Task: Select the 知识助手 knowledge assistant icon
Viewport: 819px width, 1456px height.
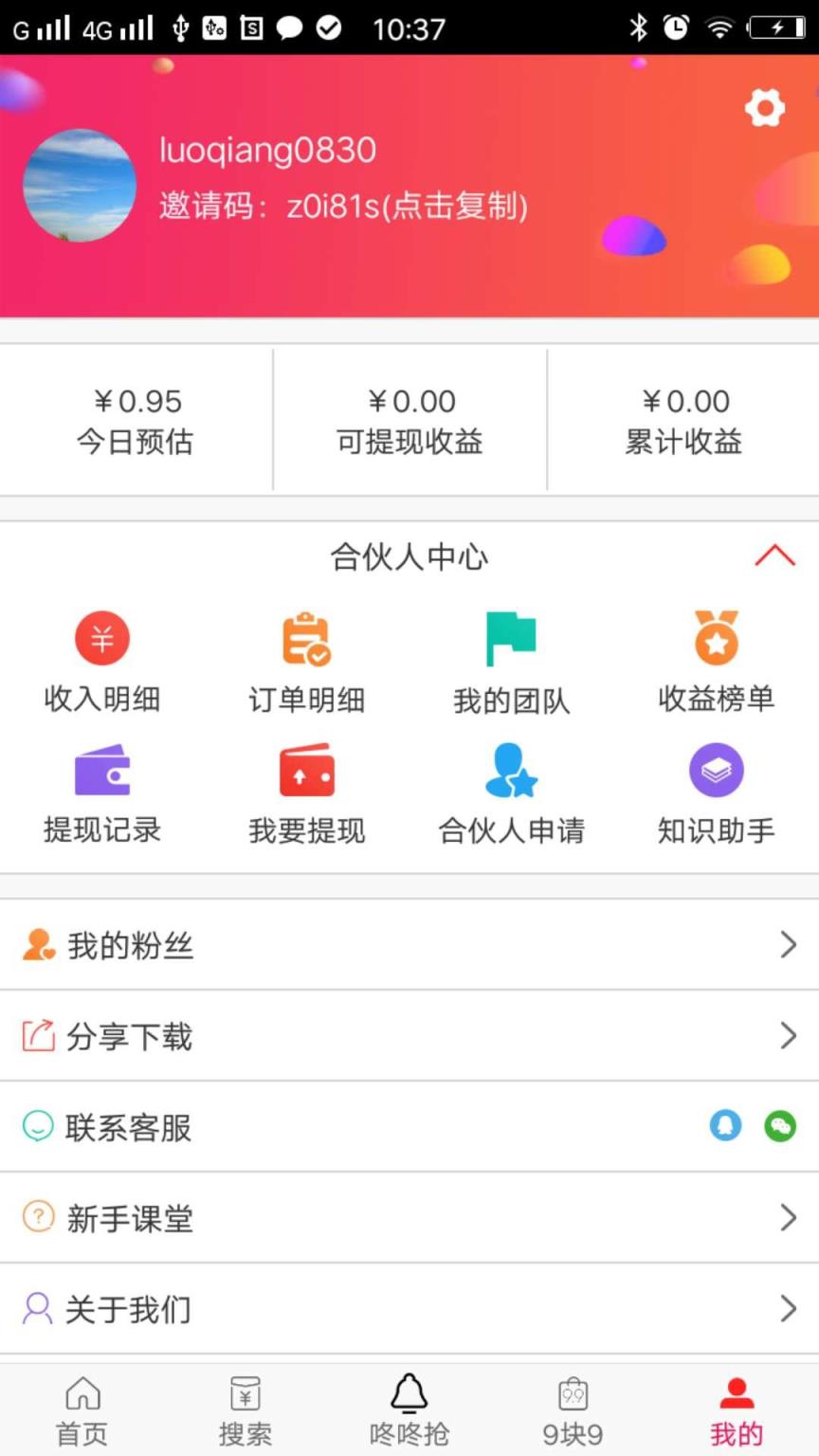Action: (x=717, y=770)
